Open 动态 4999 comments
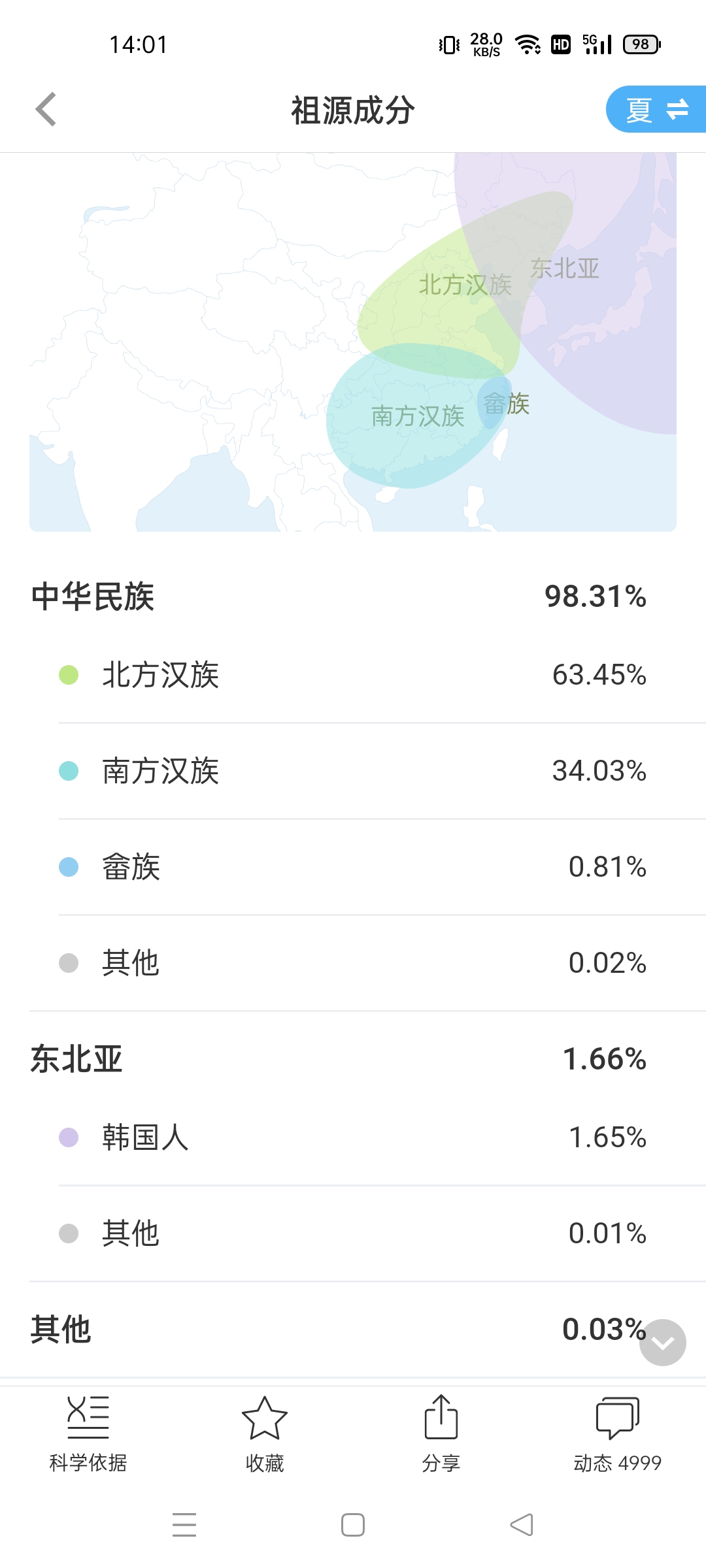Image resolution: width=706 pixels, height=1568 pixels. point(617,1433)
